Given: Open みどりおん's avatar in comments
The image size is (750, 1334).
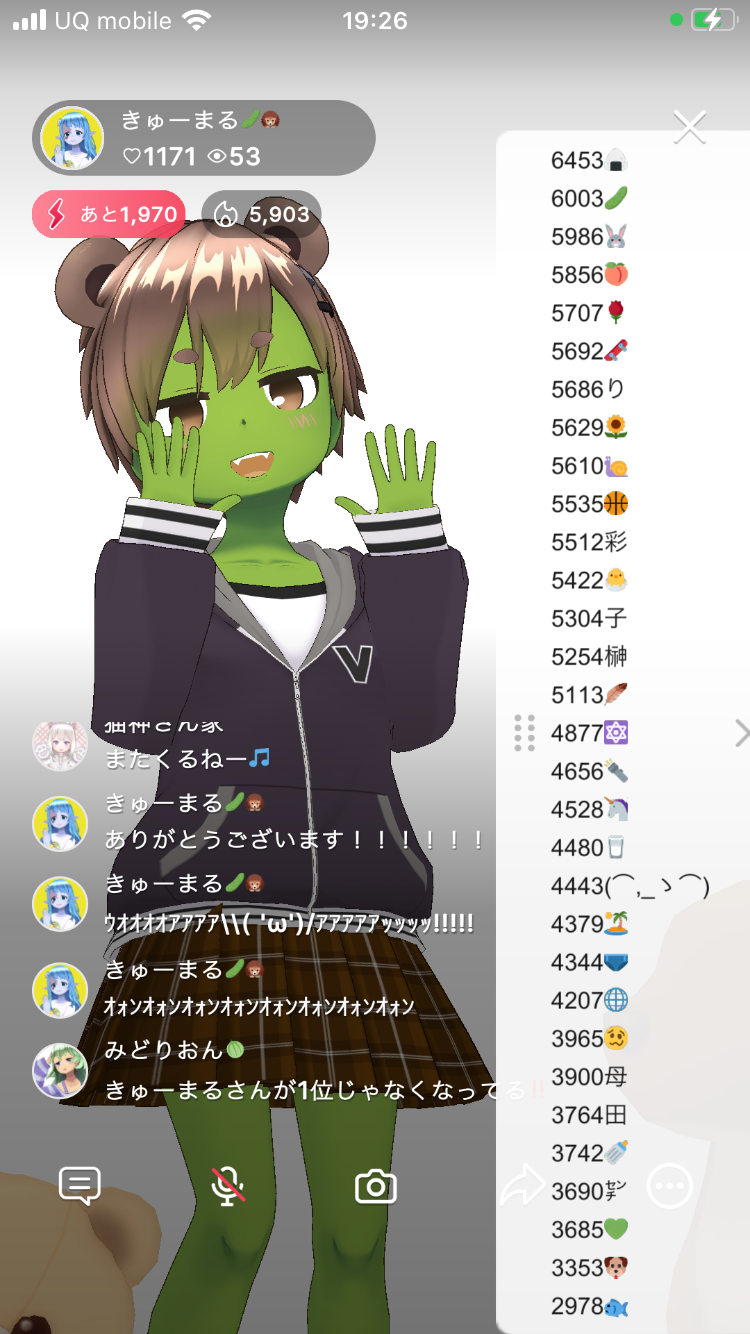Looking at the screenshot, I should point(60,1070).
